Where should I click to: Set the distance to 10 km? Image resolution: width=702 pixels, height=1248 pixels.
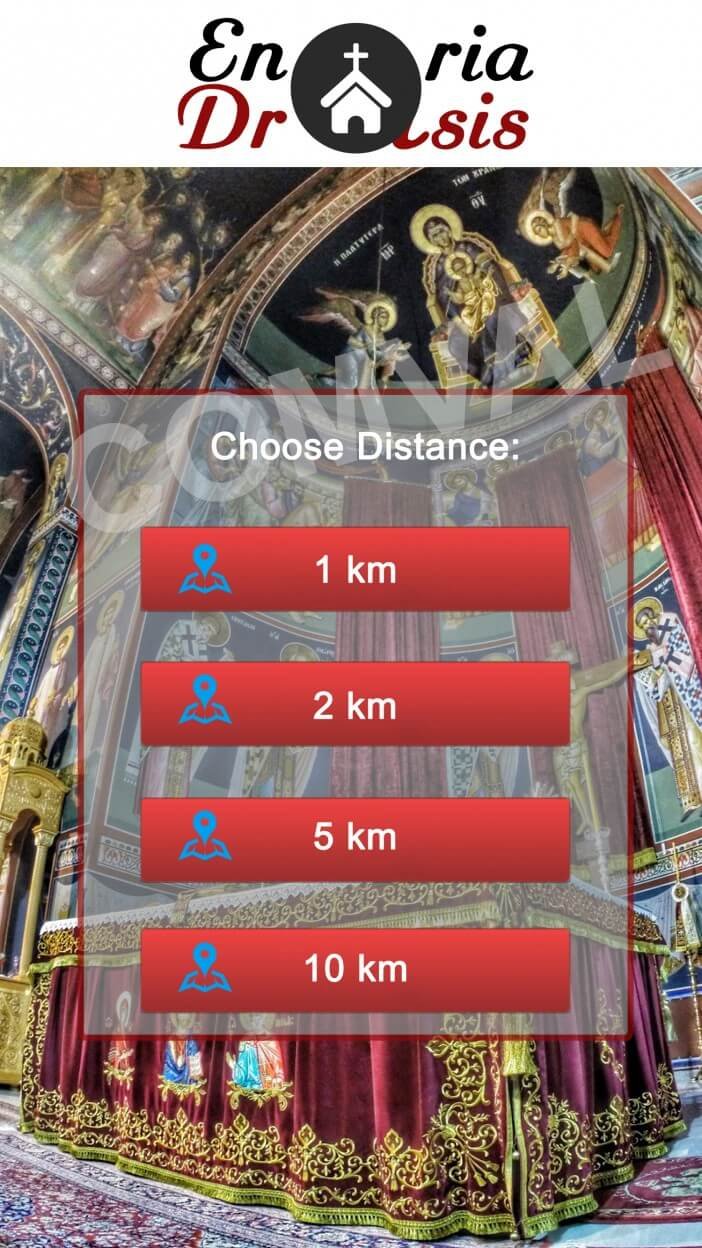point(355,969)
